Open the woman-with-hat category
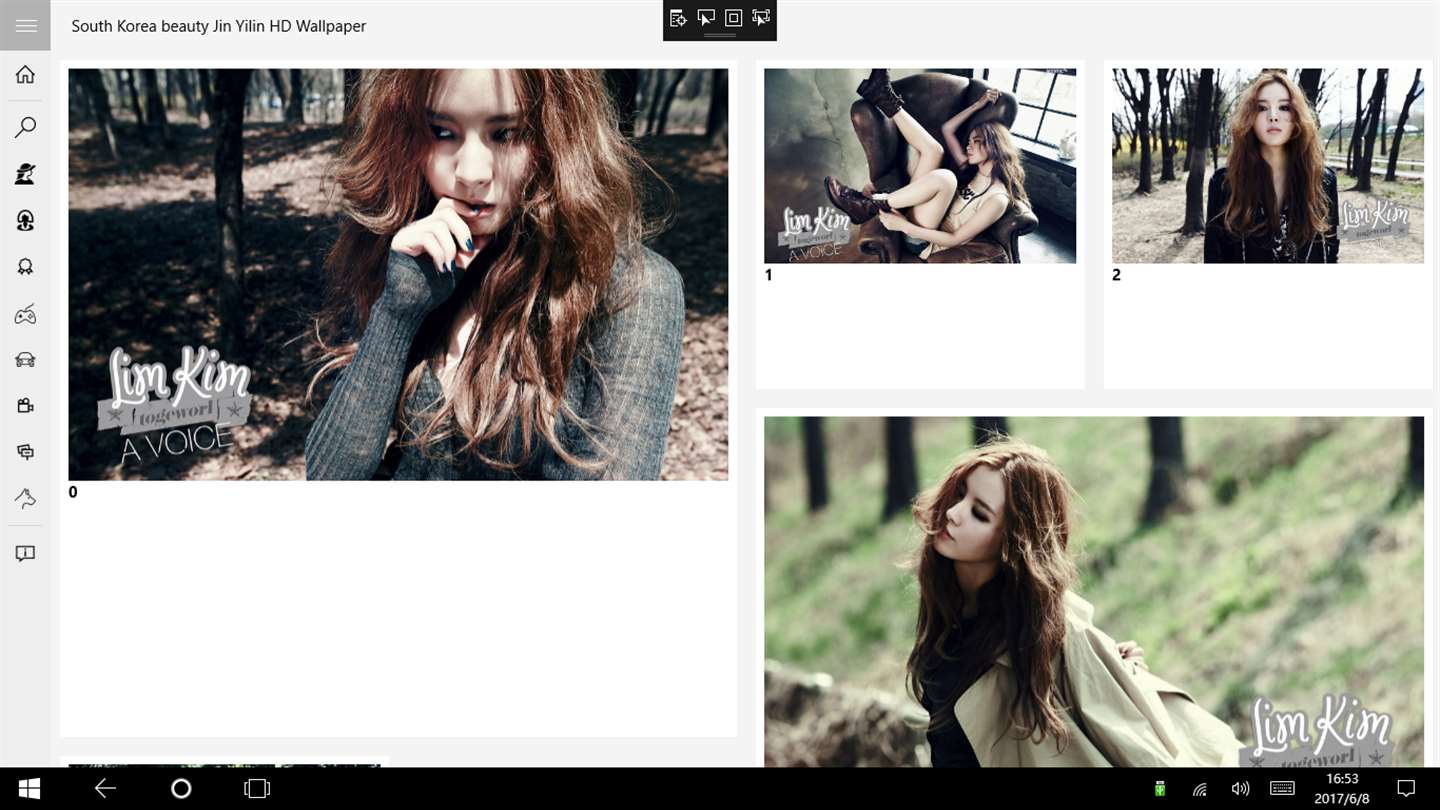Image resolution: width=1440 pixels, height=810 pixels. click(25, 174)
